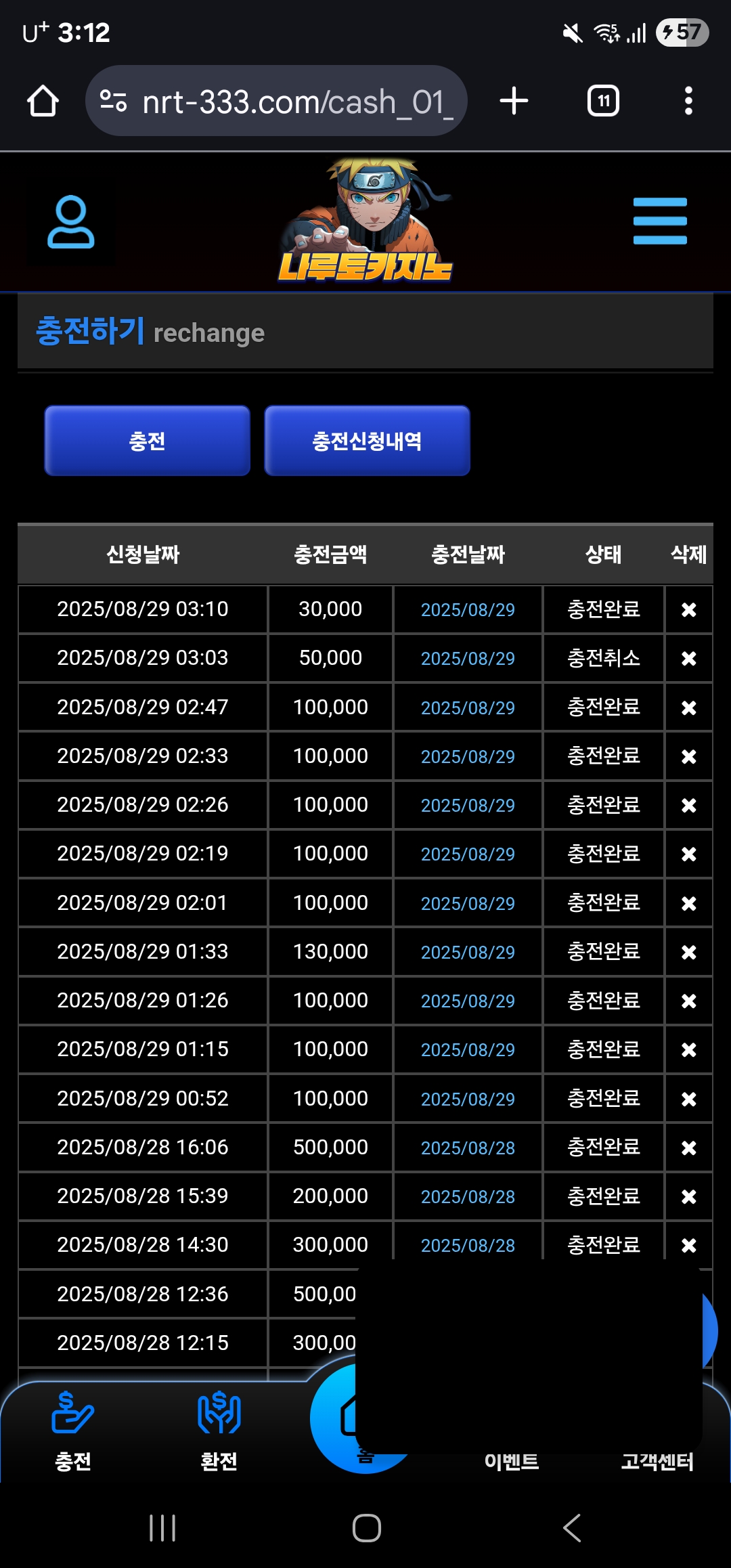
Task: Show the open tabs switcher
Action: pyautogui.click(x=603, y=102)
